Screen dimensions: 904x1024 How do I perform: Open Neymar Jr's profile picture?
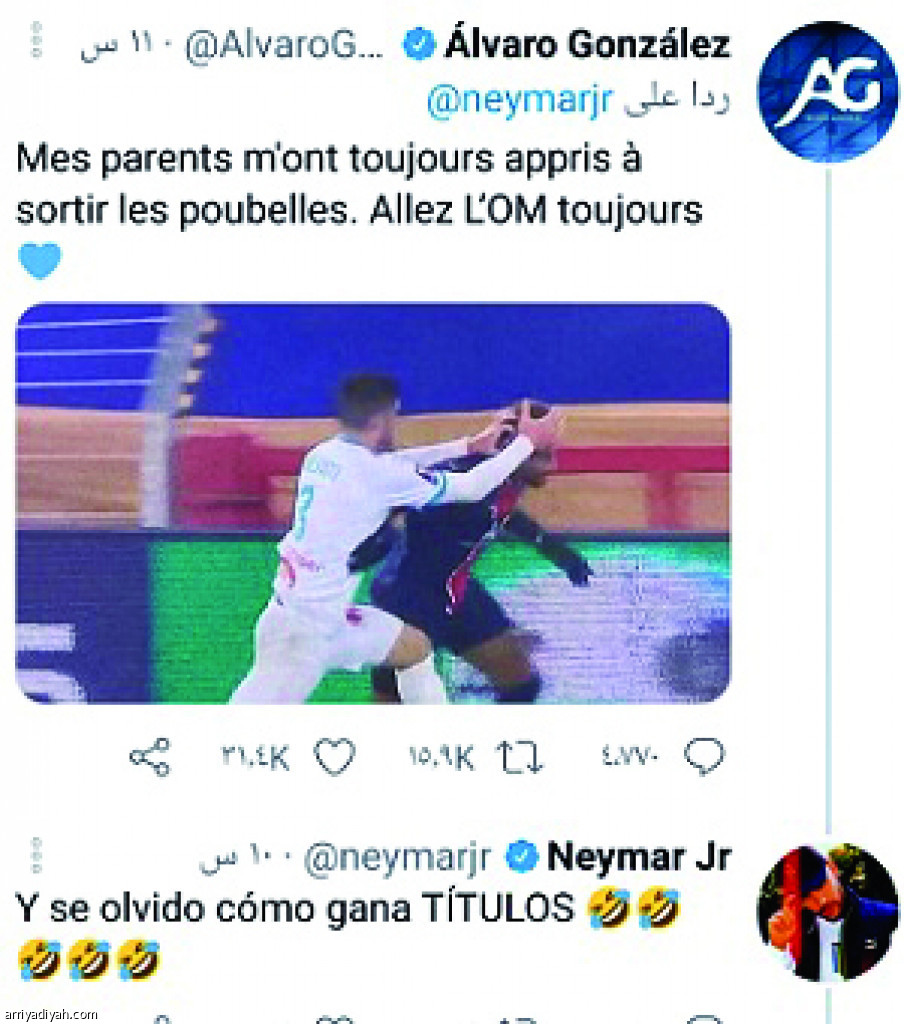[x=827, y=912]
